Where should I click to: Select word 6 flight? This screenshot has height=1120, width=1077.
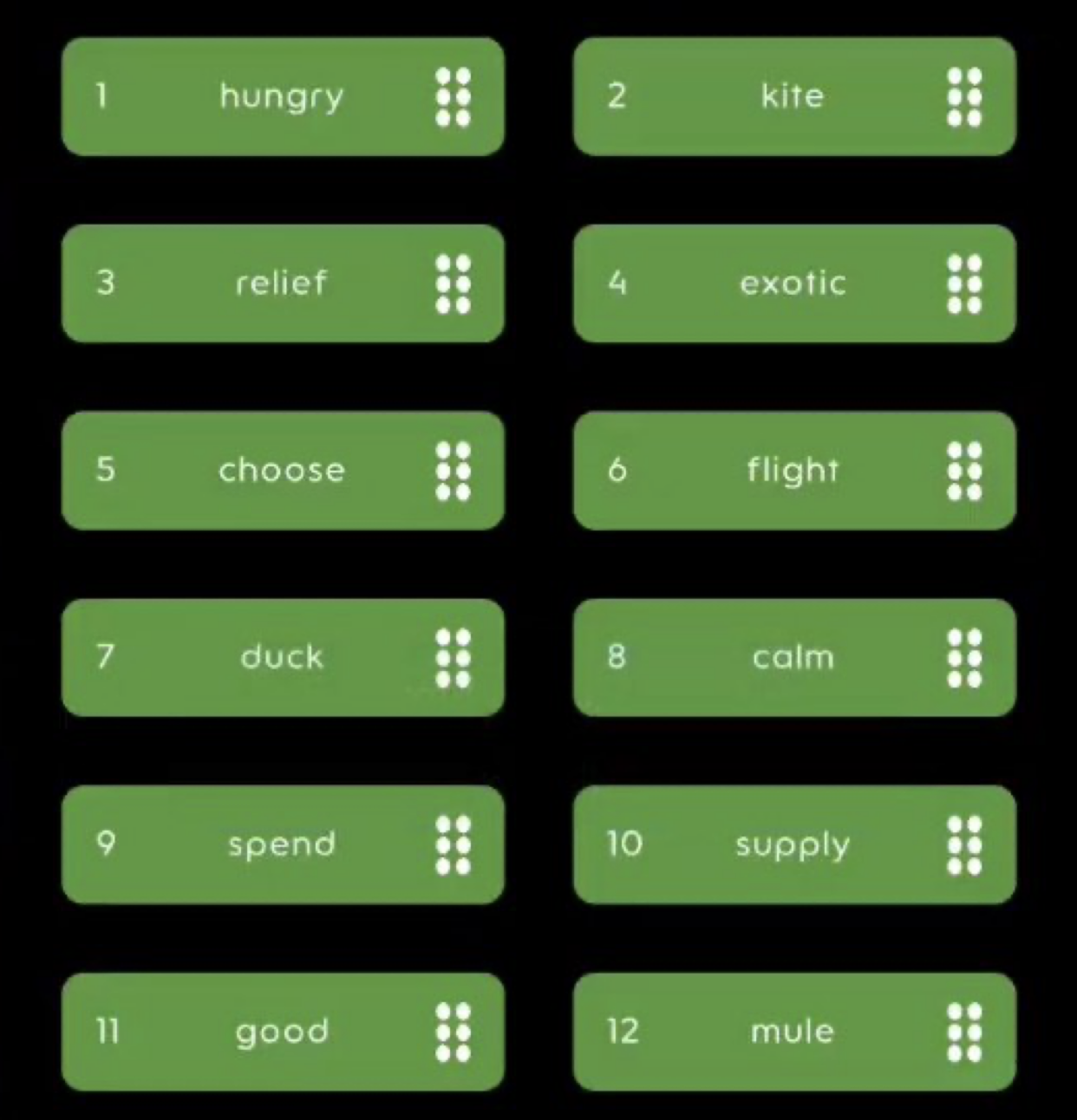coord(793,471)
